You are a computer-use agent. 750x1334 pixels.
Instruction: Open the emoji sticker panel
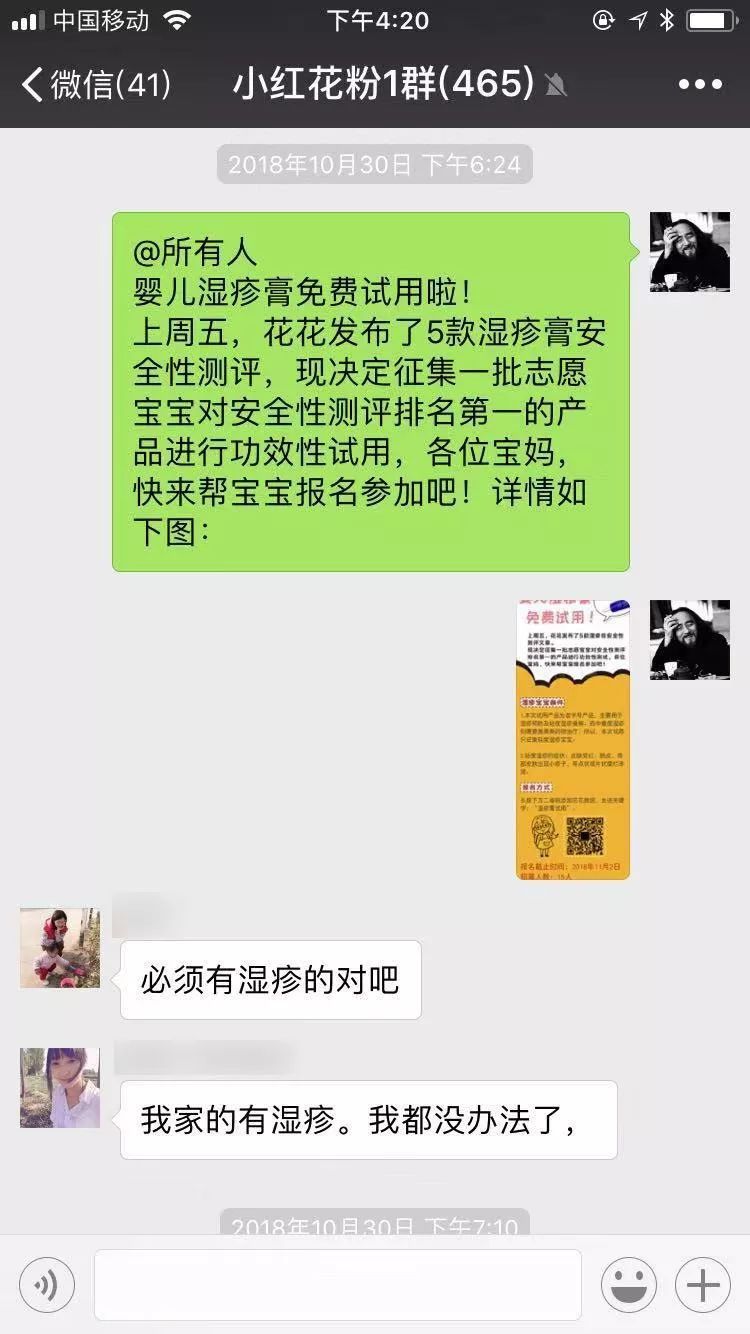tap(628, 1285)
